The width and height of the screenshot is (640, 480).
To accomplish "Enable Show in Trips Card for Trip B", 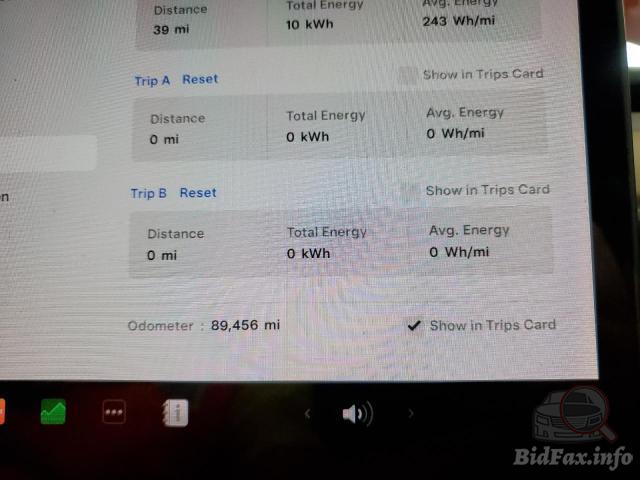I will pyautogui.click(x=412, y=190).
